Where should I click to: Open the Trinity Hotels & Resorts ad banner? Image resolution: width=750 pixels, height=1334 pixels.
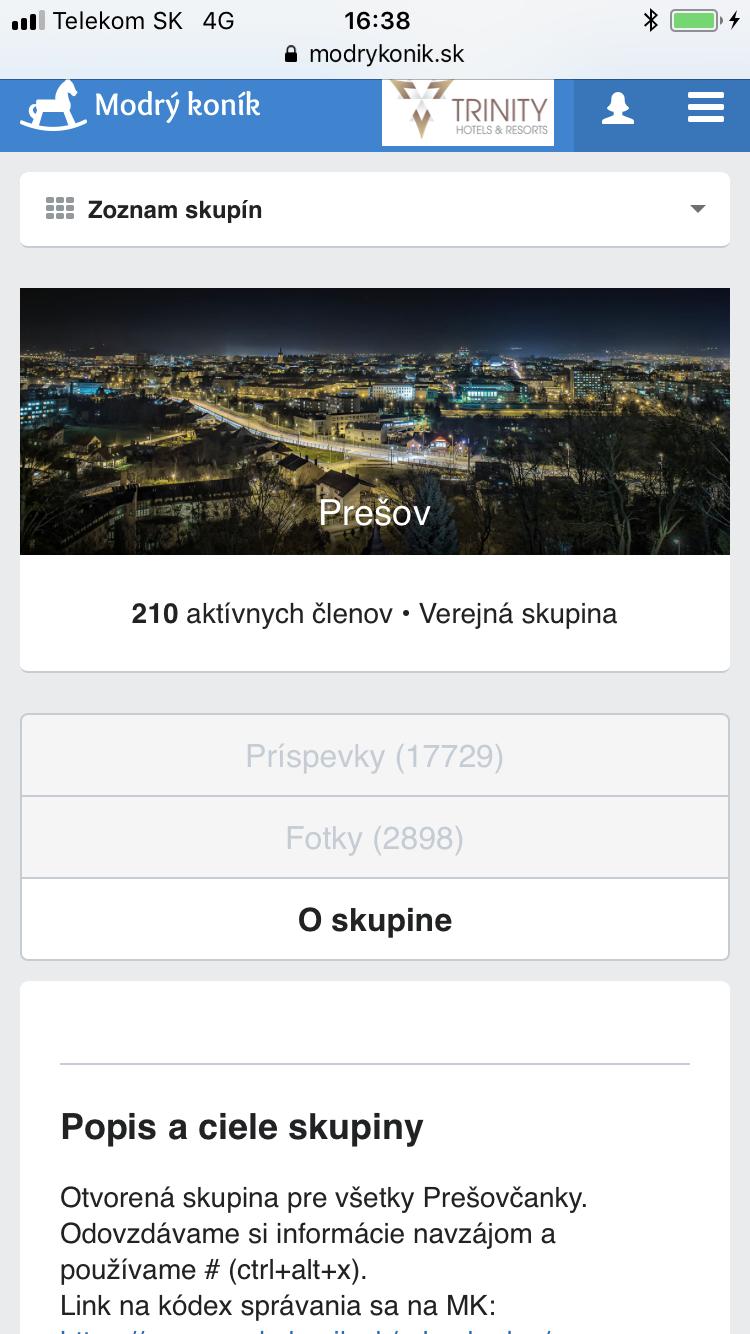click(468, 113)
